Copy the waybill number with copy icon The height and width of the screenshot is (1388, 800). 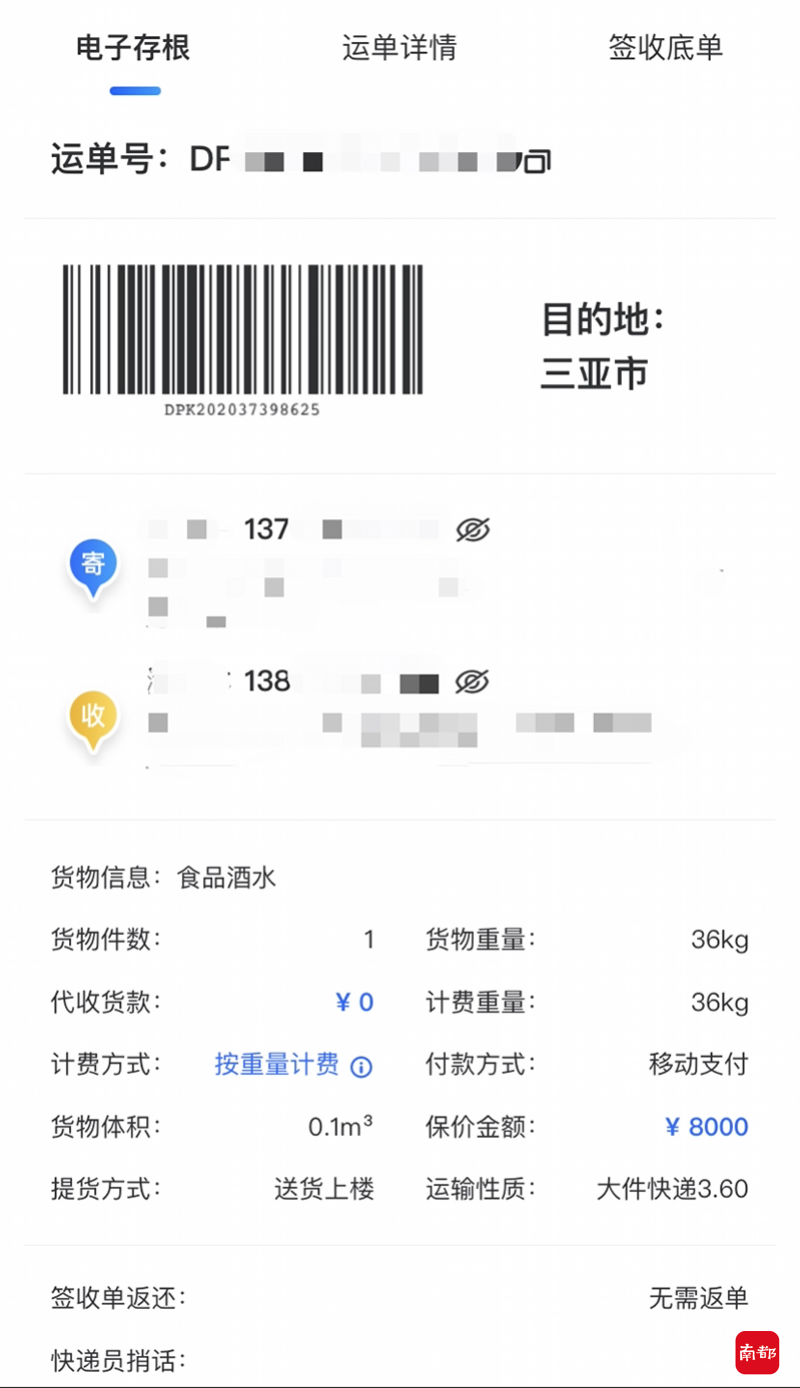click(537, 161)
